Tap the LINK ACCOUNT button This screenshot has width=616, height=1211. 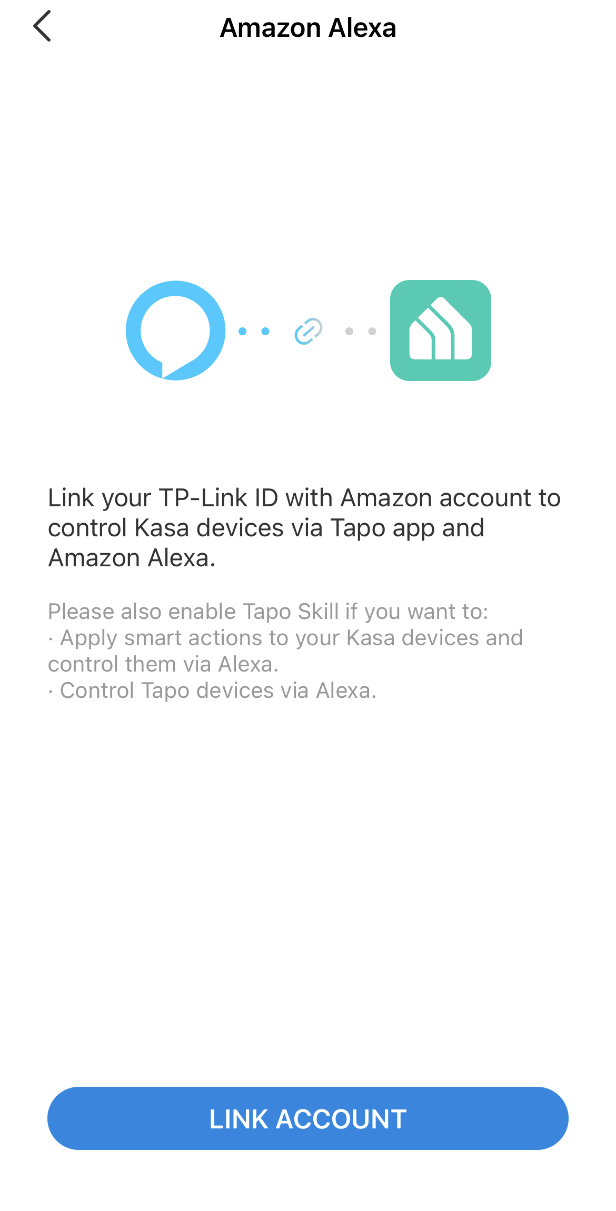point(308,1118)
